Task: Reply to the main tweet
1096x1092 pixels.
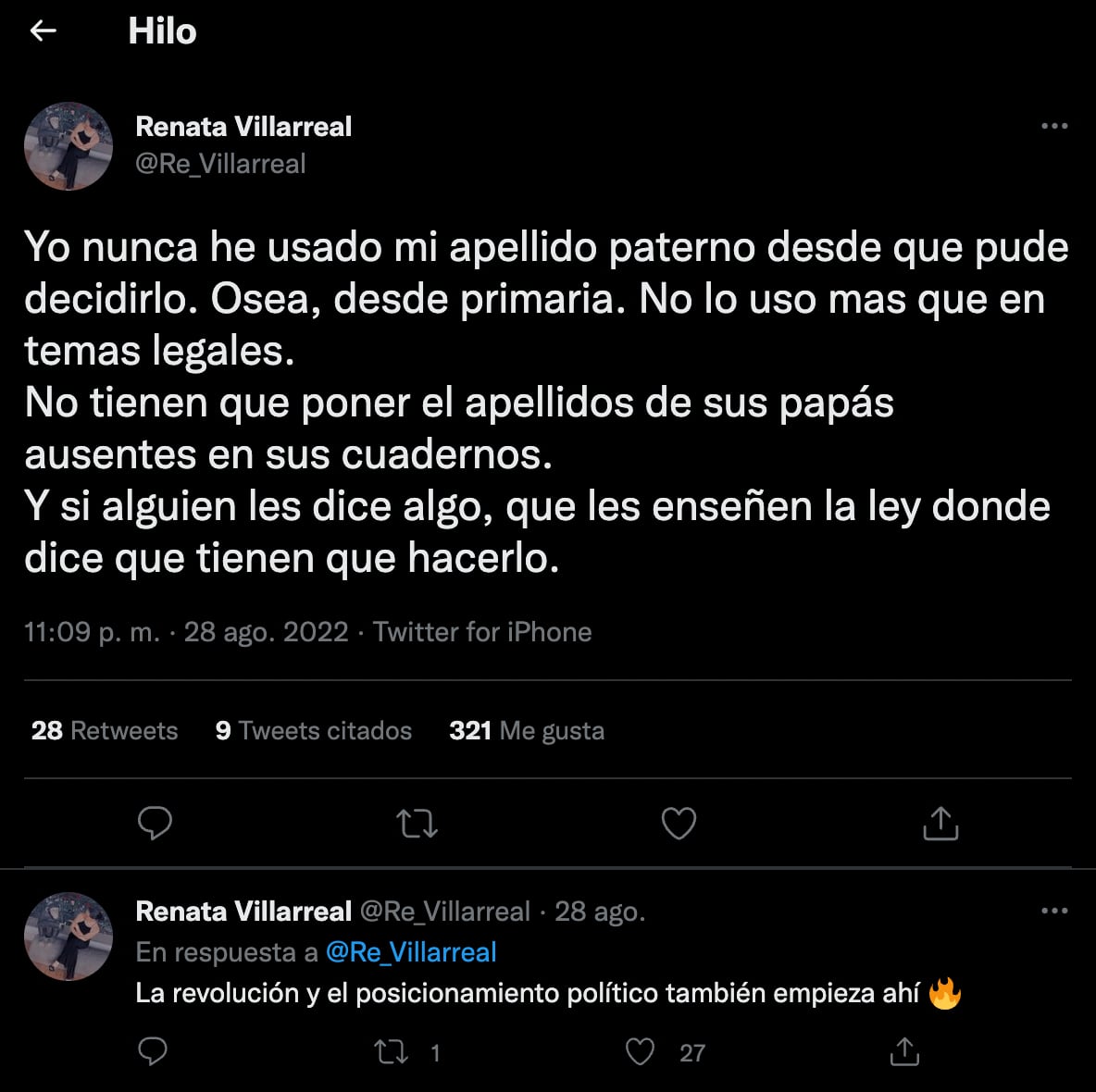Action: tap(155, 823)
